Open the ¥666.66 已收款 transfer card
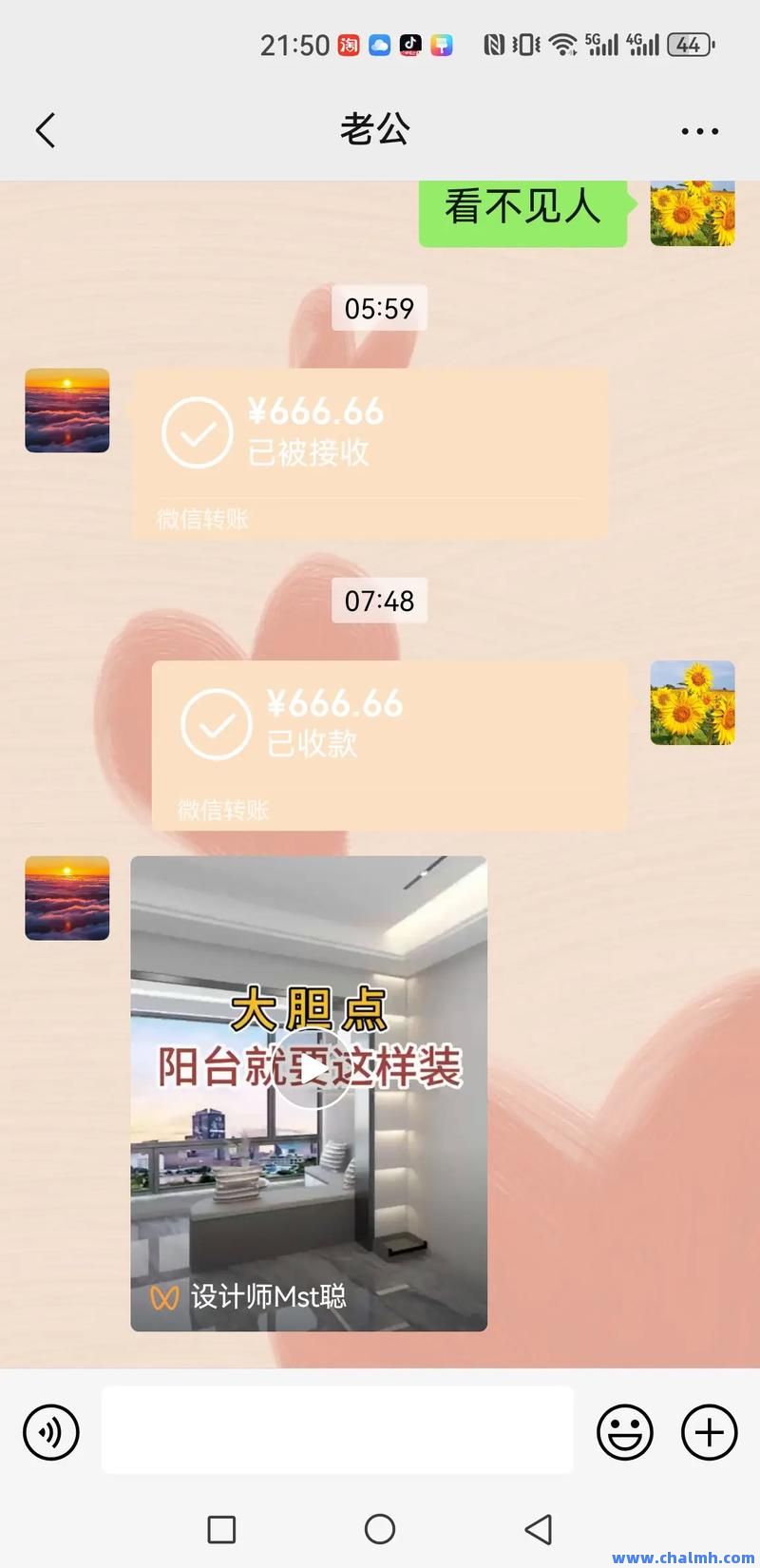 pos(389,746)
